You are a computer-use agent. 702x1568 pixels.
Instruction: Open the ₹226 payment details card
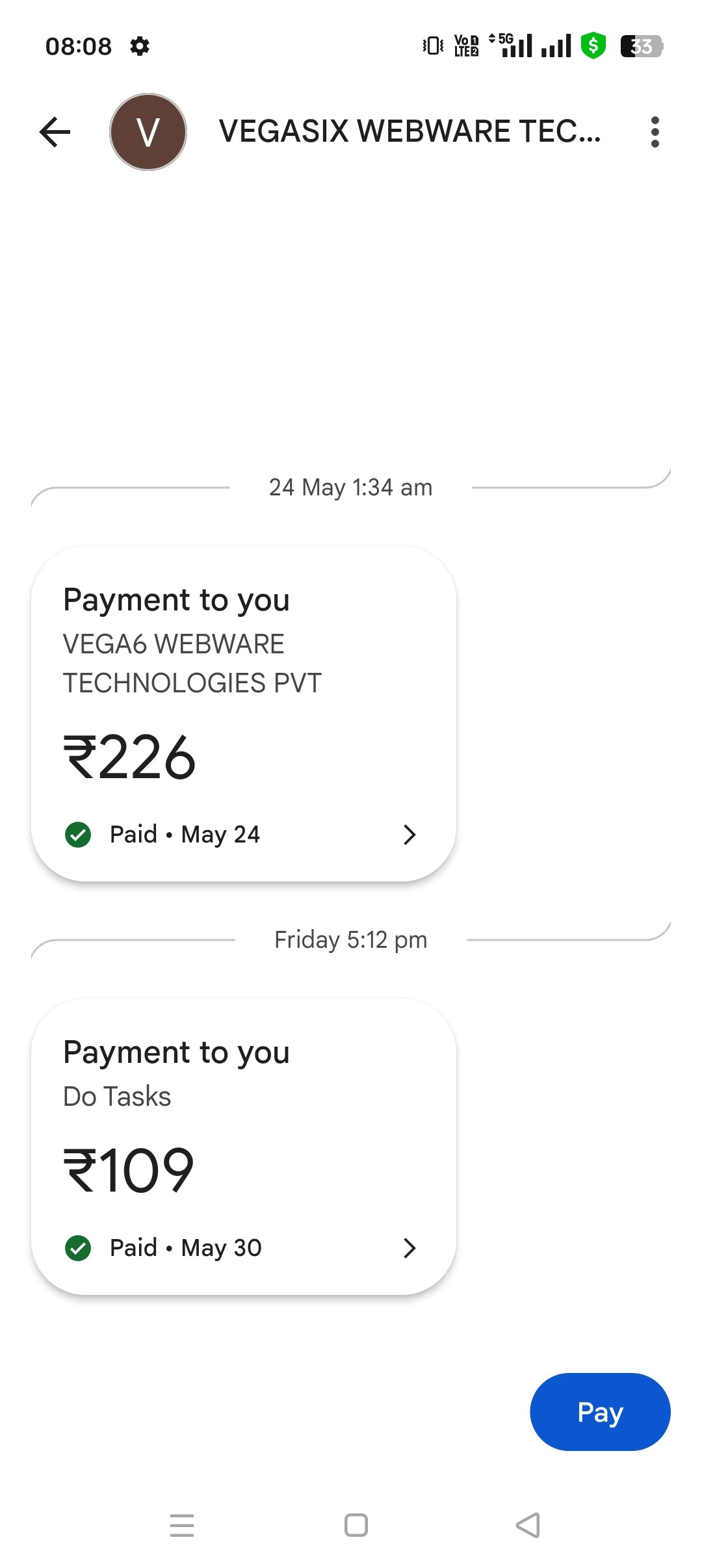[x=244, y=713]
